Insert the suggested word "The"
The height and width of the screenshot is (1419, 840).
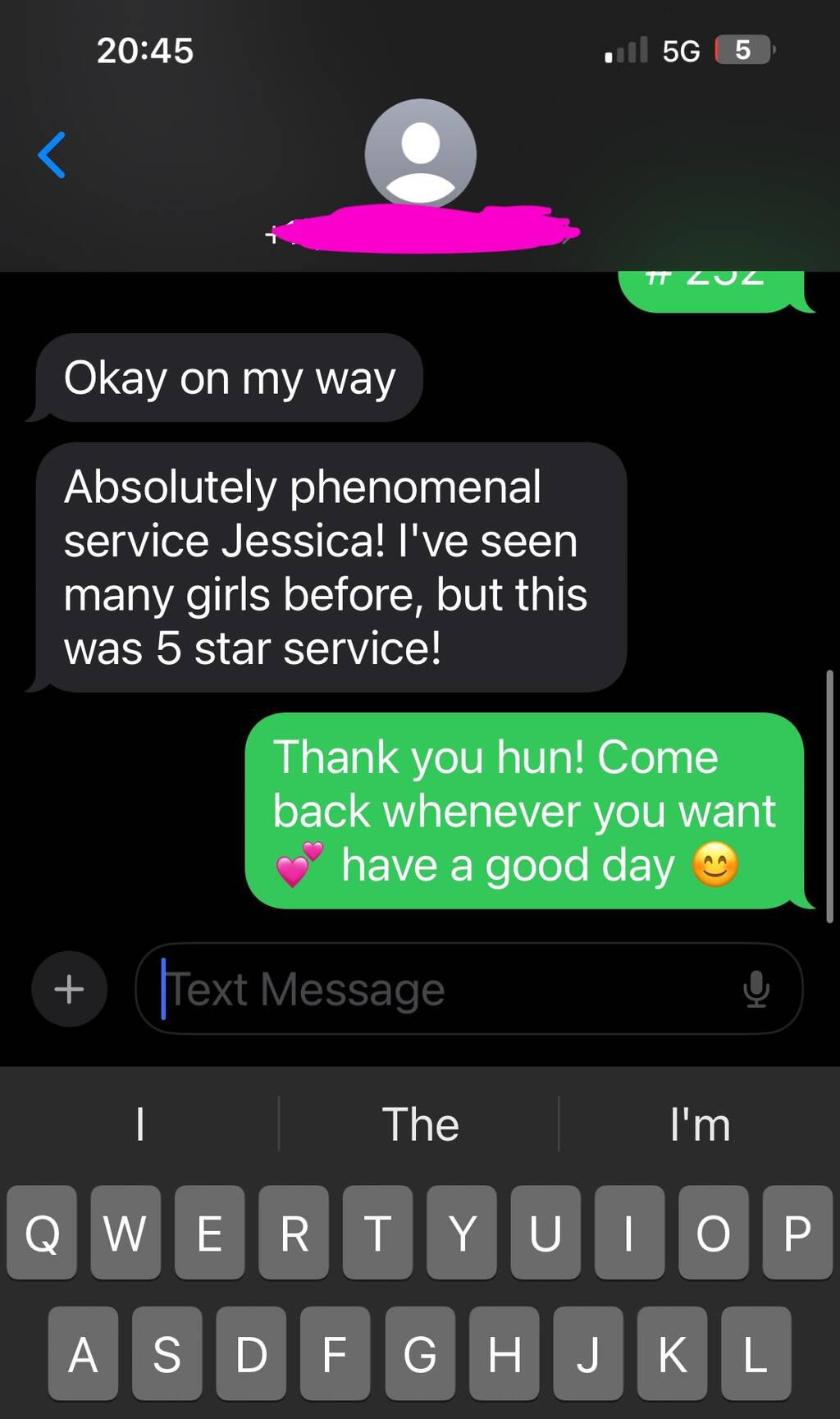(420, 1124)
